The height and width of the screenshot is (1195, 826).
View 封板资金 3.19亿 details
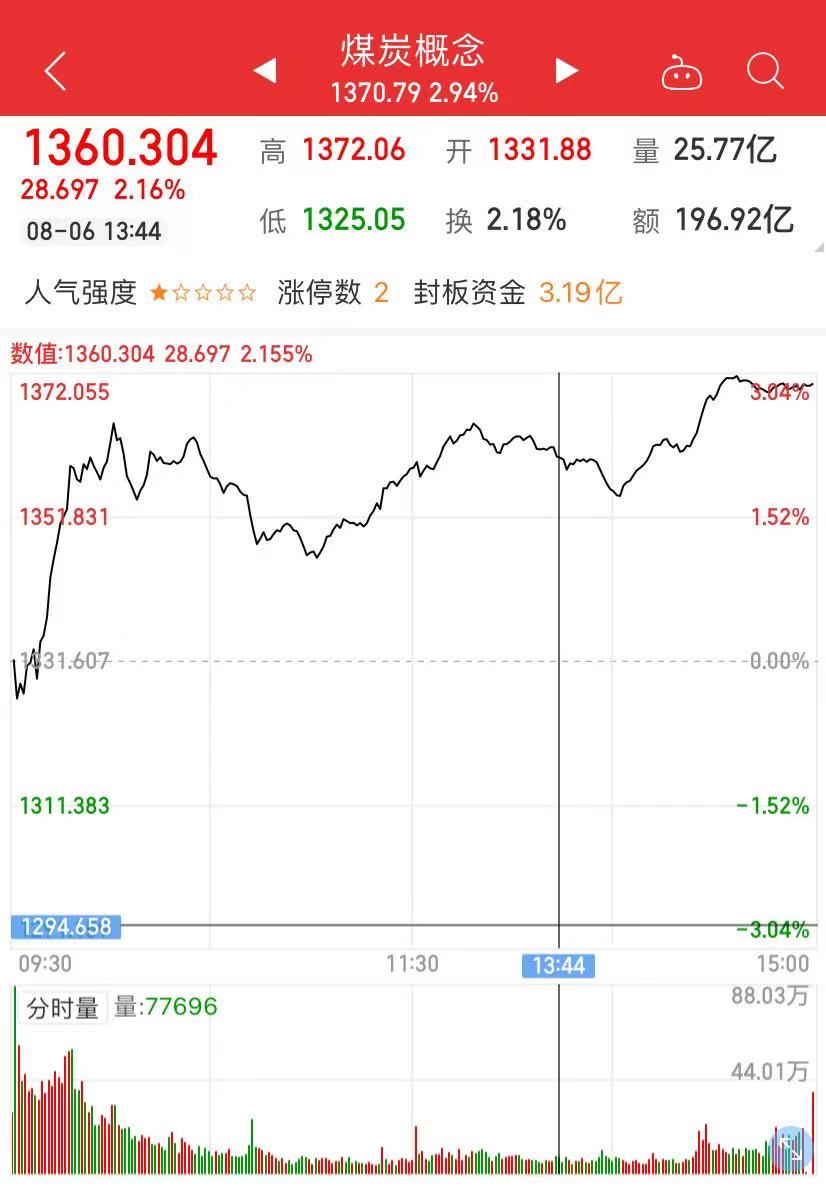point(578,291)
